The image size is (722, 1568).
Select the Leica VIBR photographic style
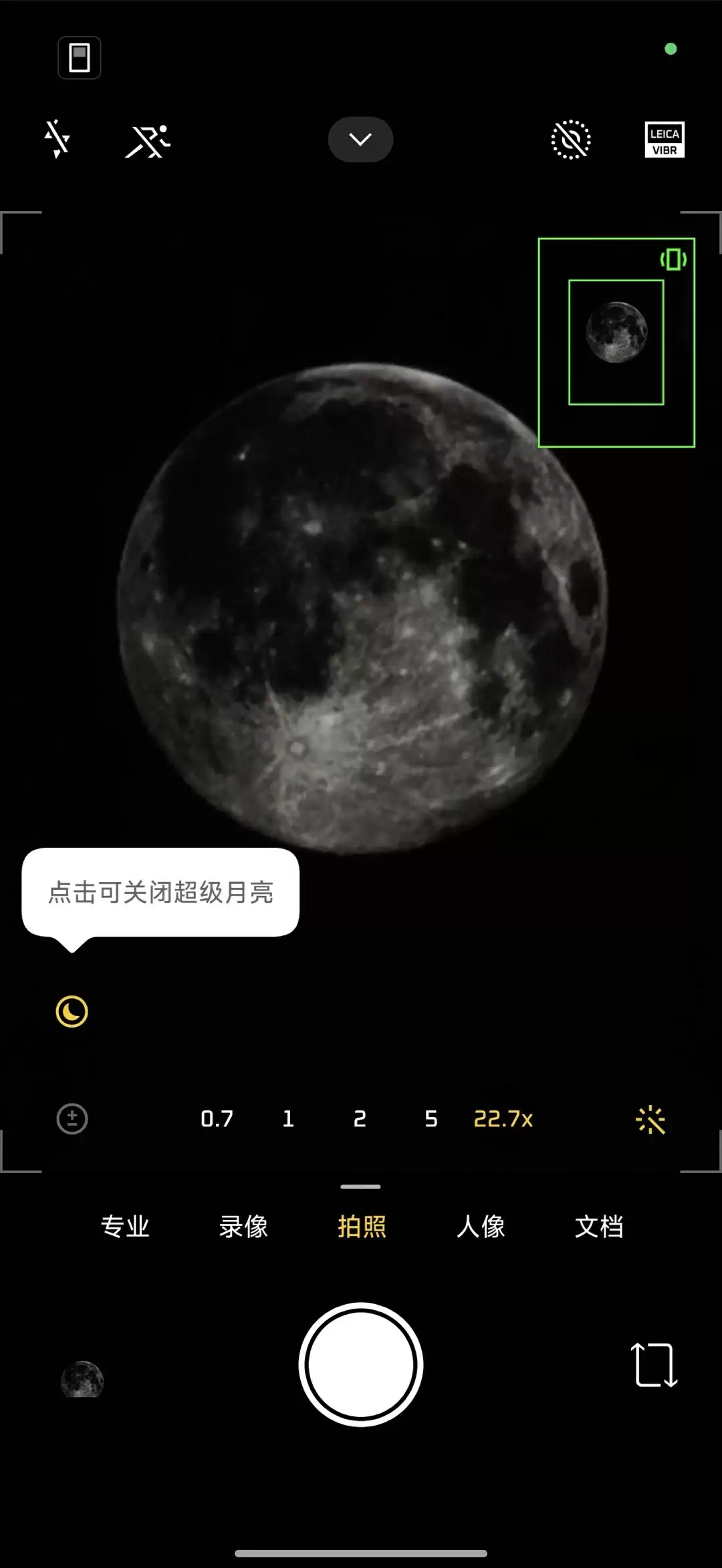pos(665,139)
